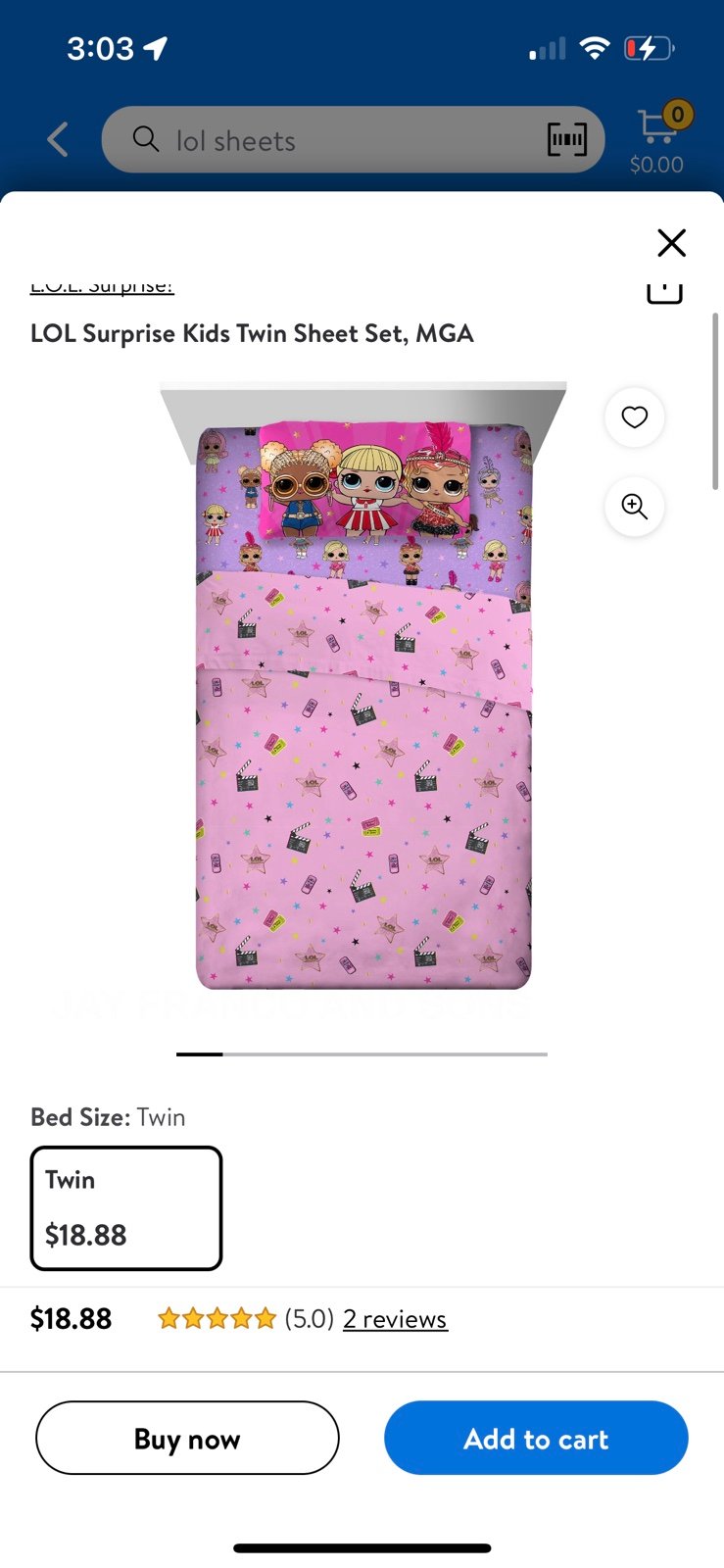Tap Buy now
Image resolution: width=724 pixels, height=1568 pixels.
click(187, 1438)
